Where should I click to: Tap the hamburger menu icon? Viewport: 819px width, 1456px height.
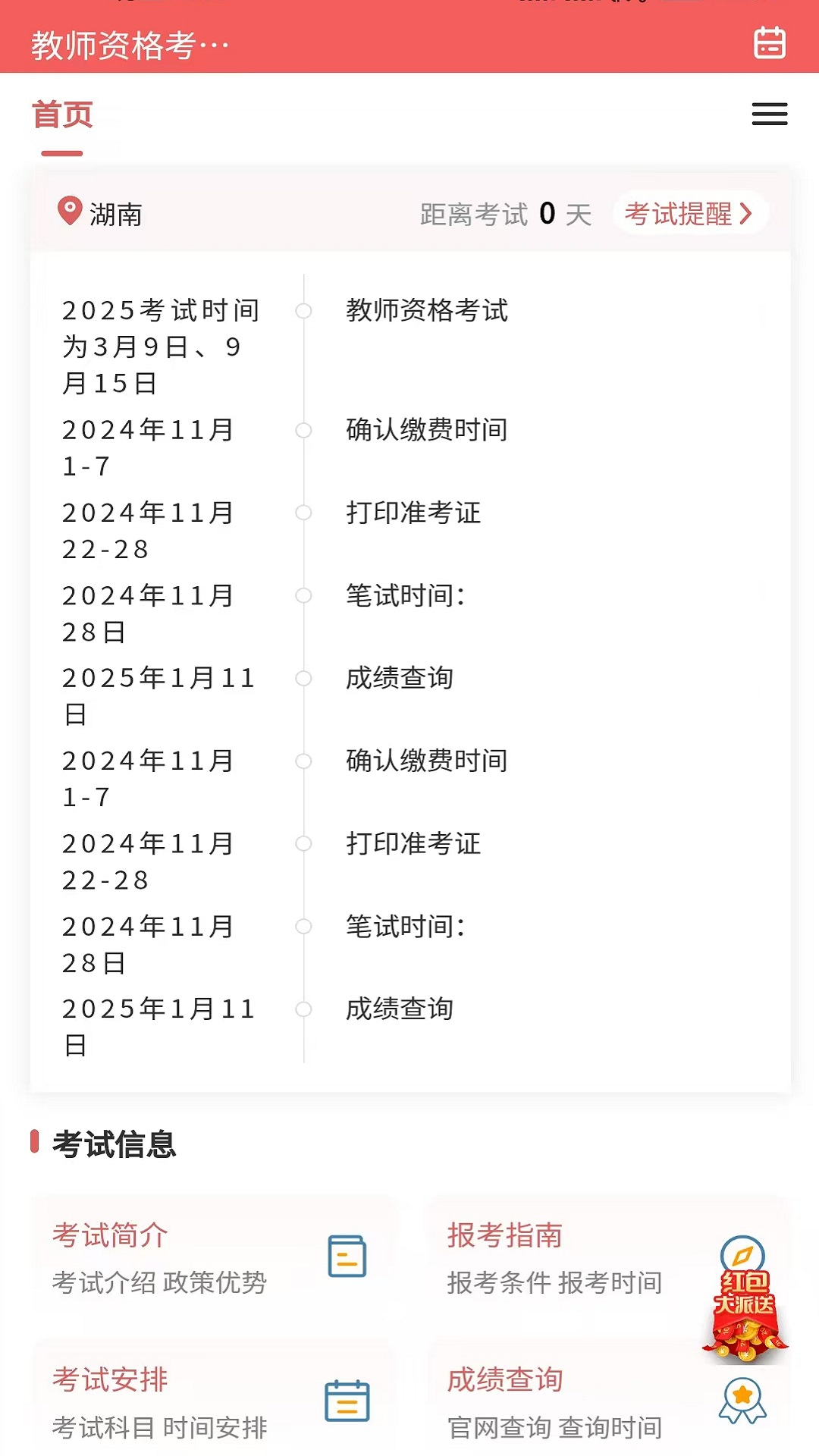point(770,114)
